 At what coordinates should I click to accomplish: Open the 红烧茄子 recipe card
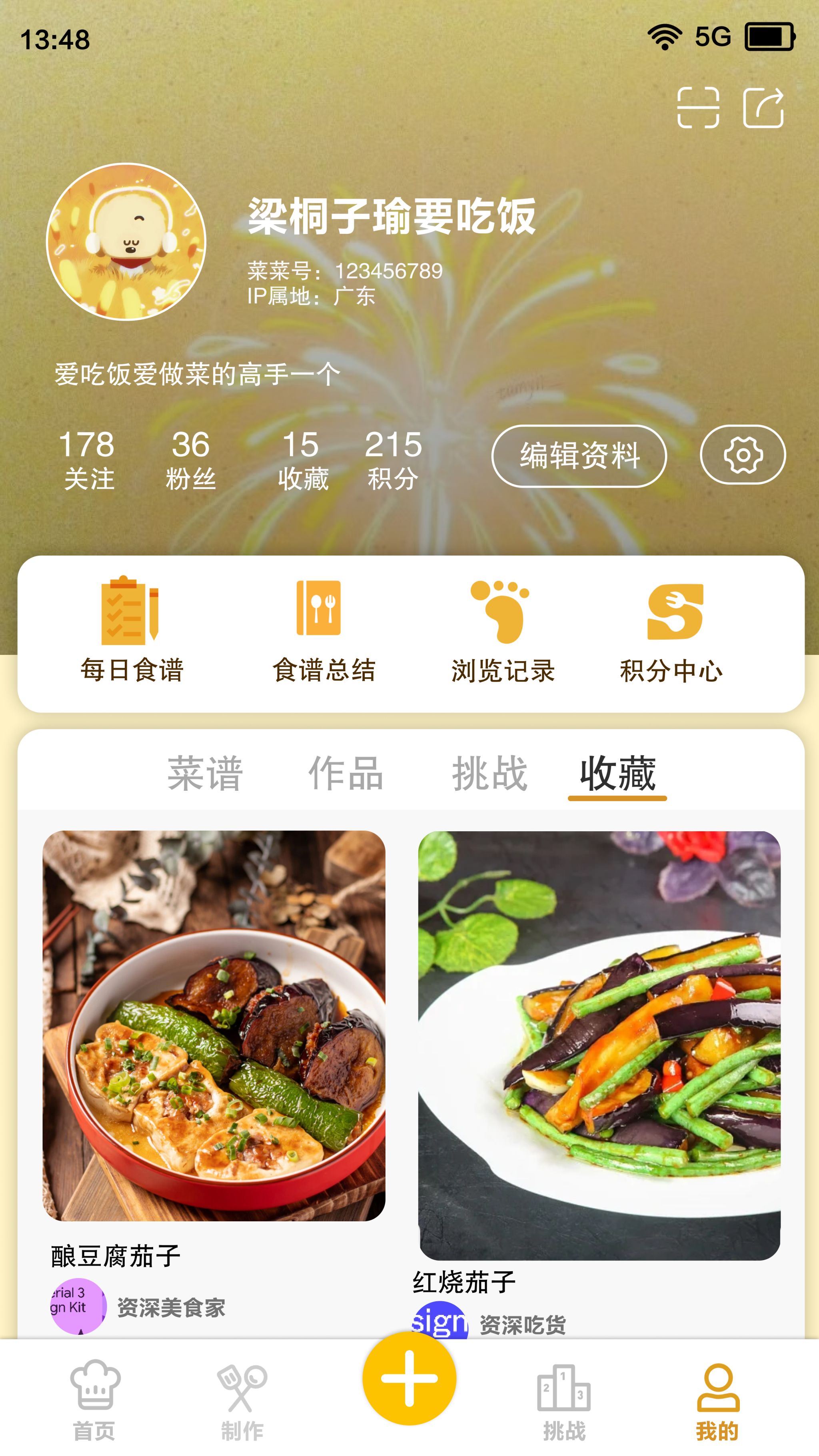(599, 1046)
